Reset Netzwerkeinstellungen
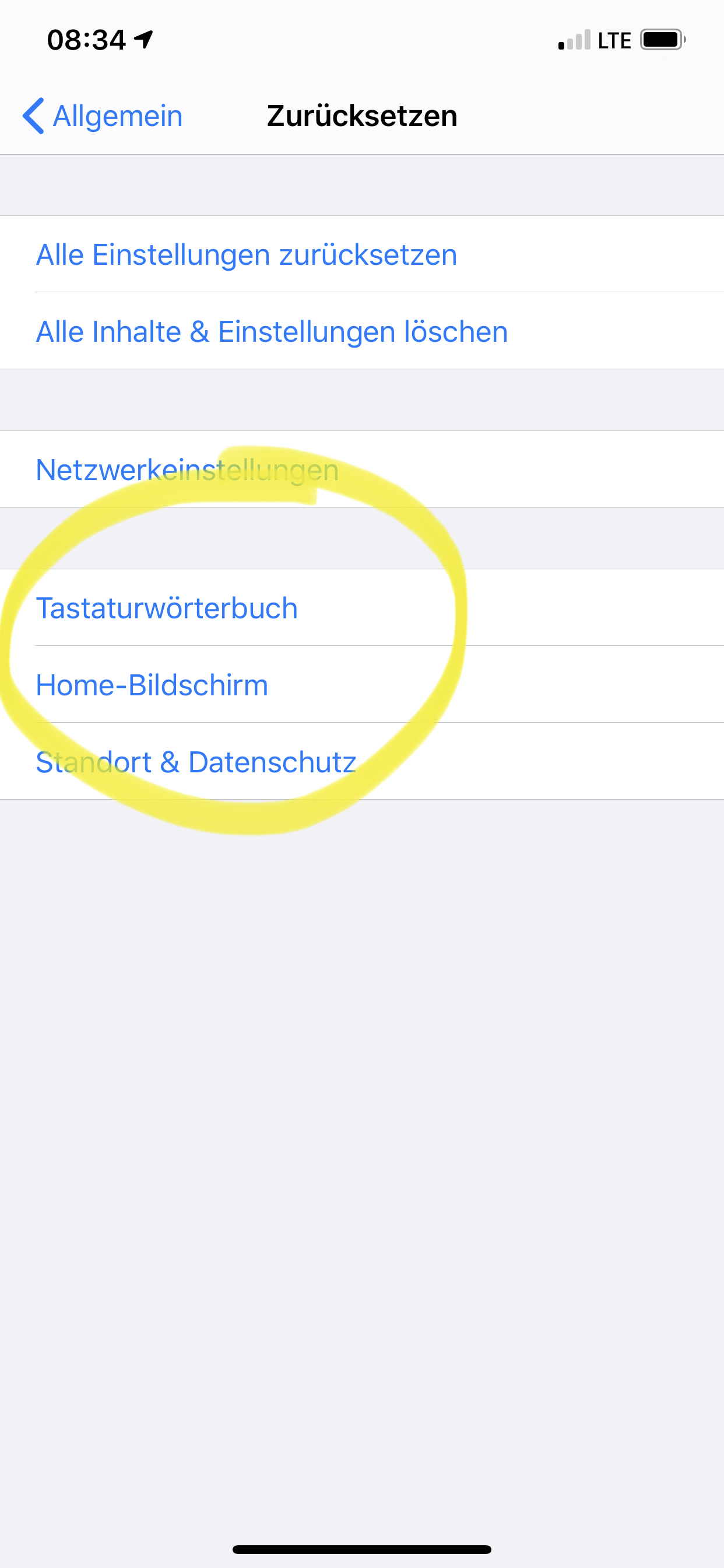724x1568 pixels. (x=187, y=470)
